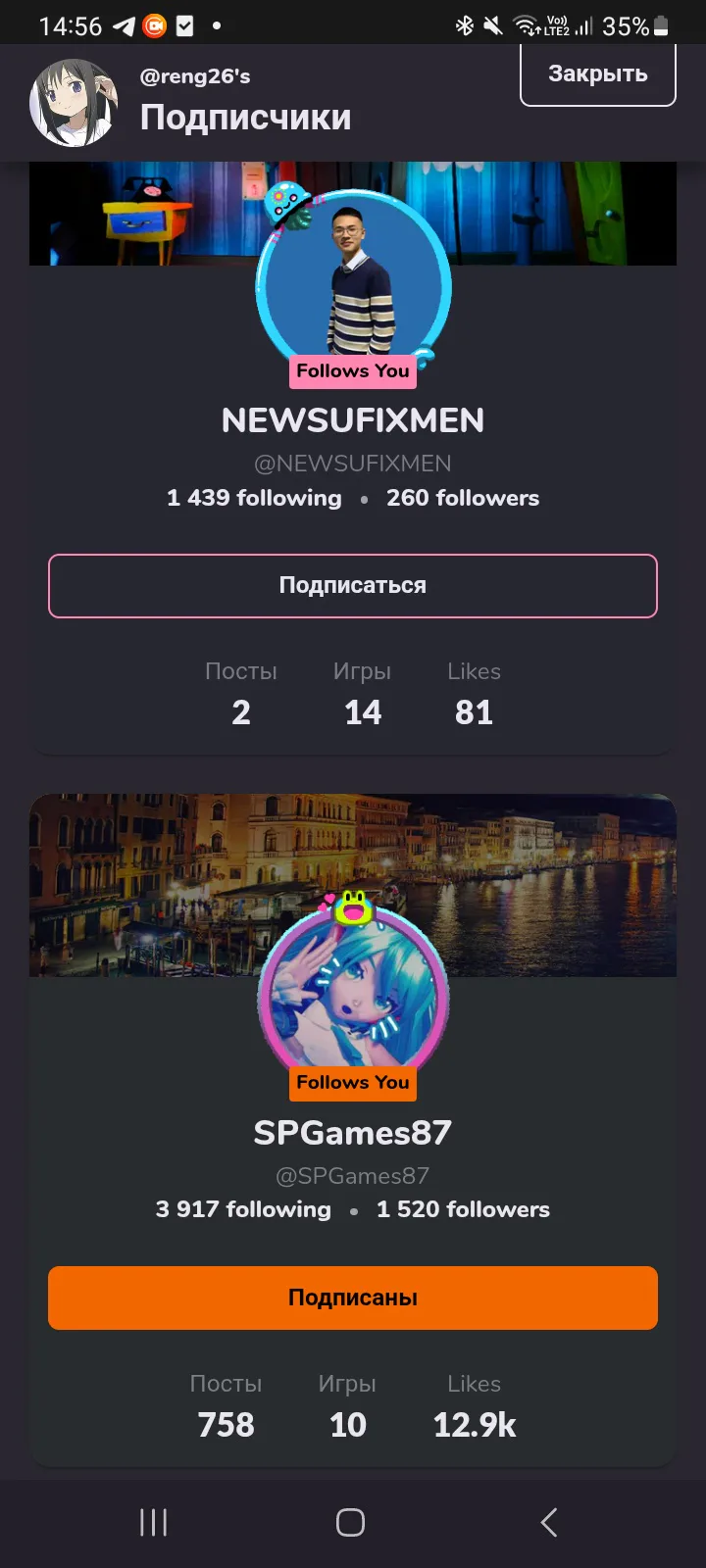The width and height of the screenshot is (706, 1568).
Task: Open SPGames87's profile avatar
Action: [353, 995]
